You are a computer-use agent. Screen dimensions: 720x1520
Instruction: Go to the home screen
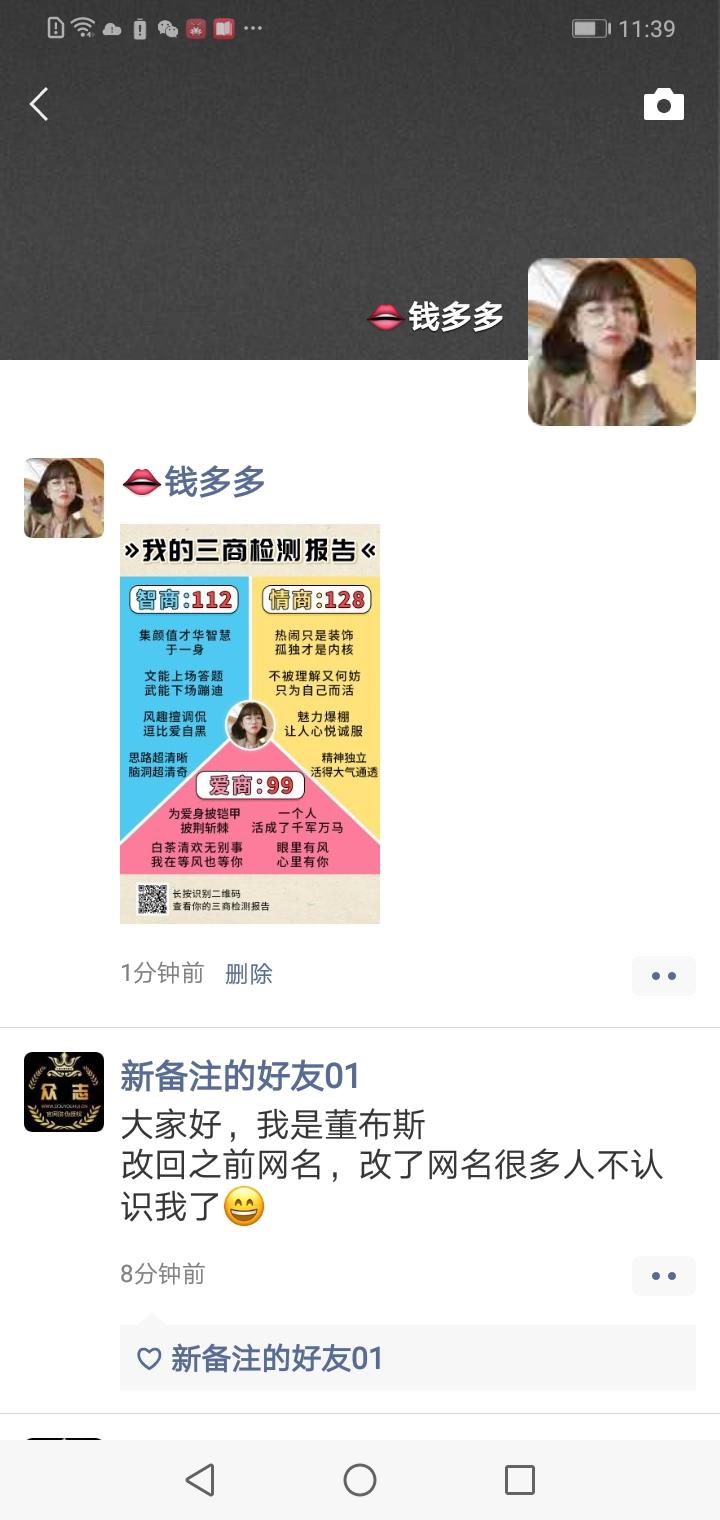point(360,1480)
